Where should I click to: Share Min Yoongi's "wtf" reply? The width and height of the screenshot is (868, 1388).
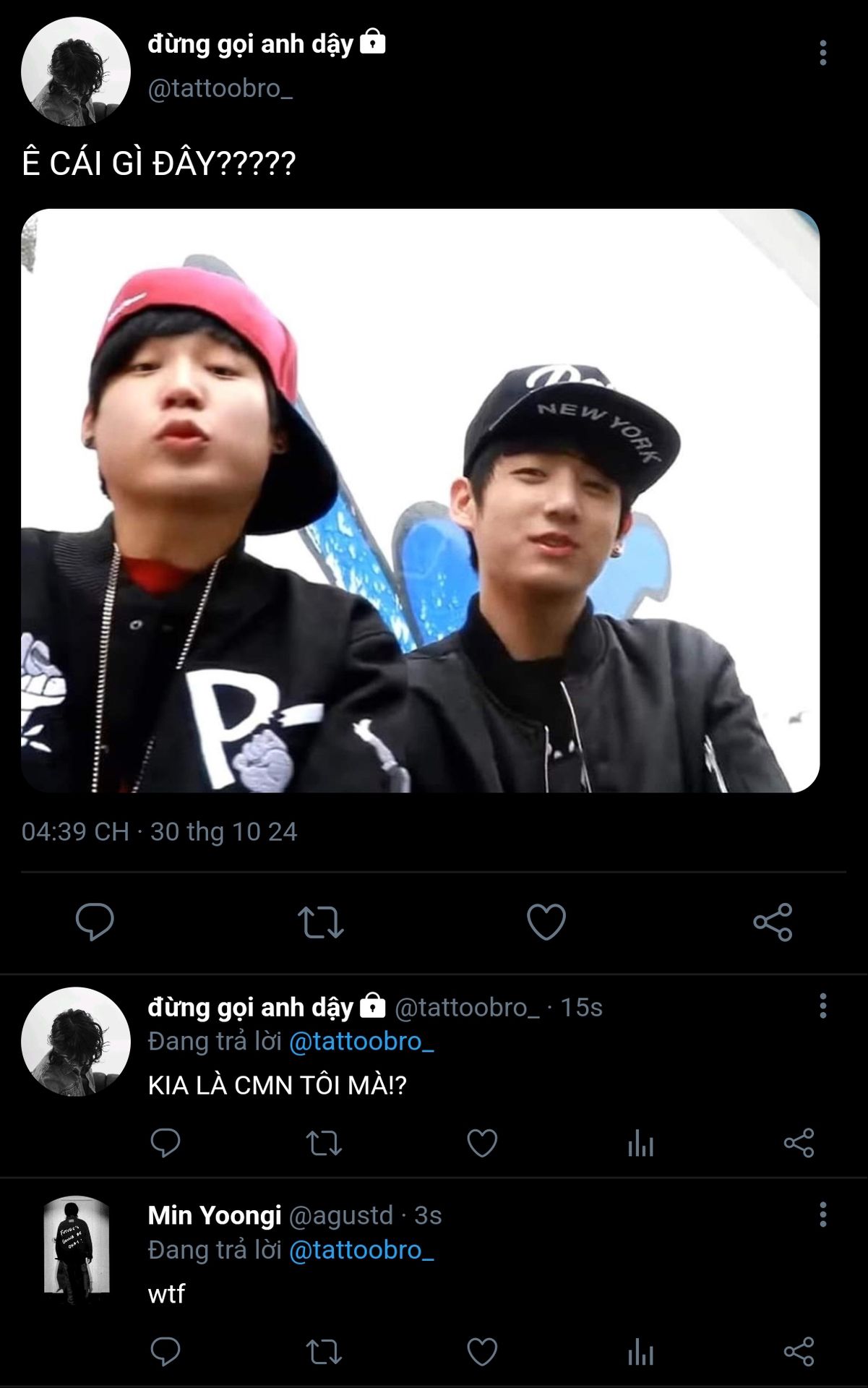pos(799,1352)
